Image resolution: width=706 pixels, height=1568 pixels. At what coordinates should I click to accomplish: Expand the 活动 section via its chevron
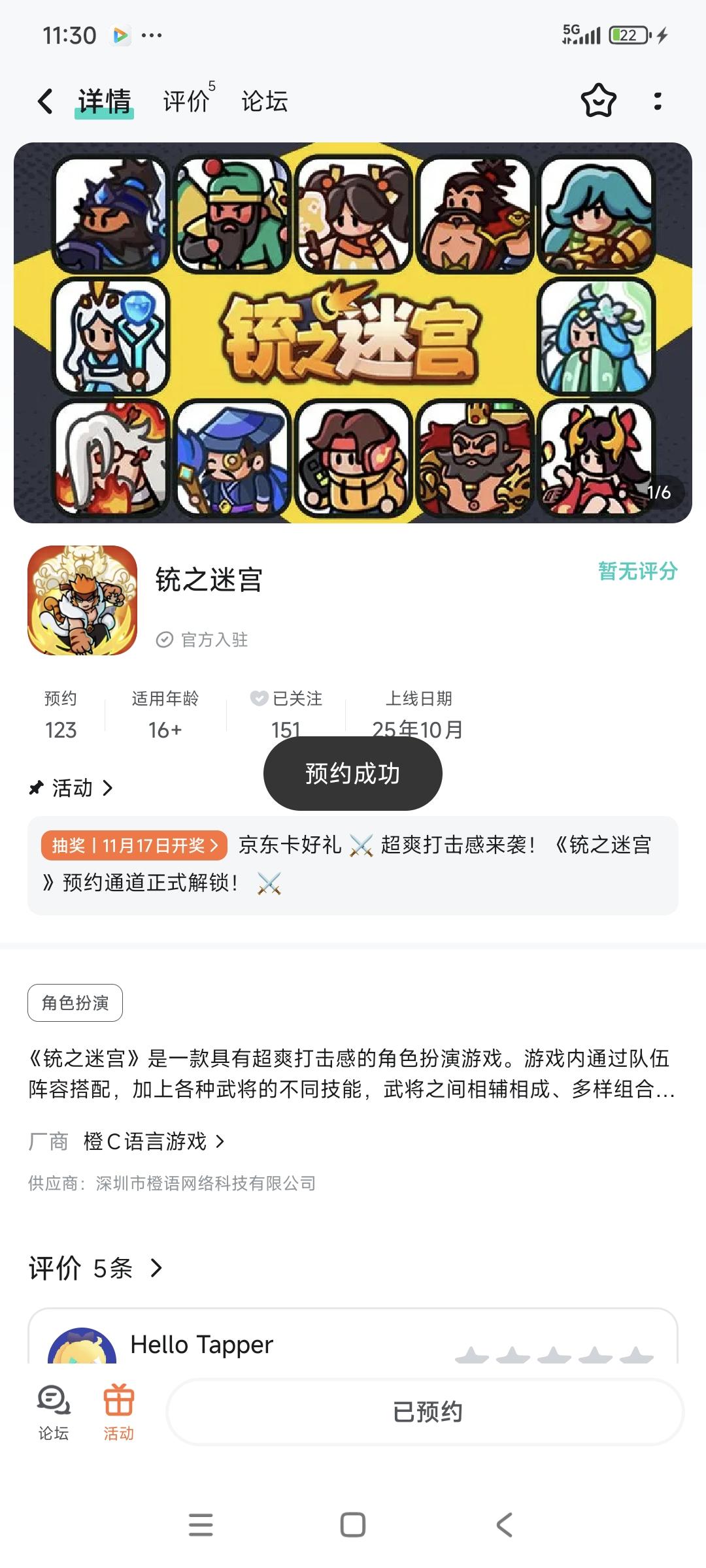coord(107,789)
